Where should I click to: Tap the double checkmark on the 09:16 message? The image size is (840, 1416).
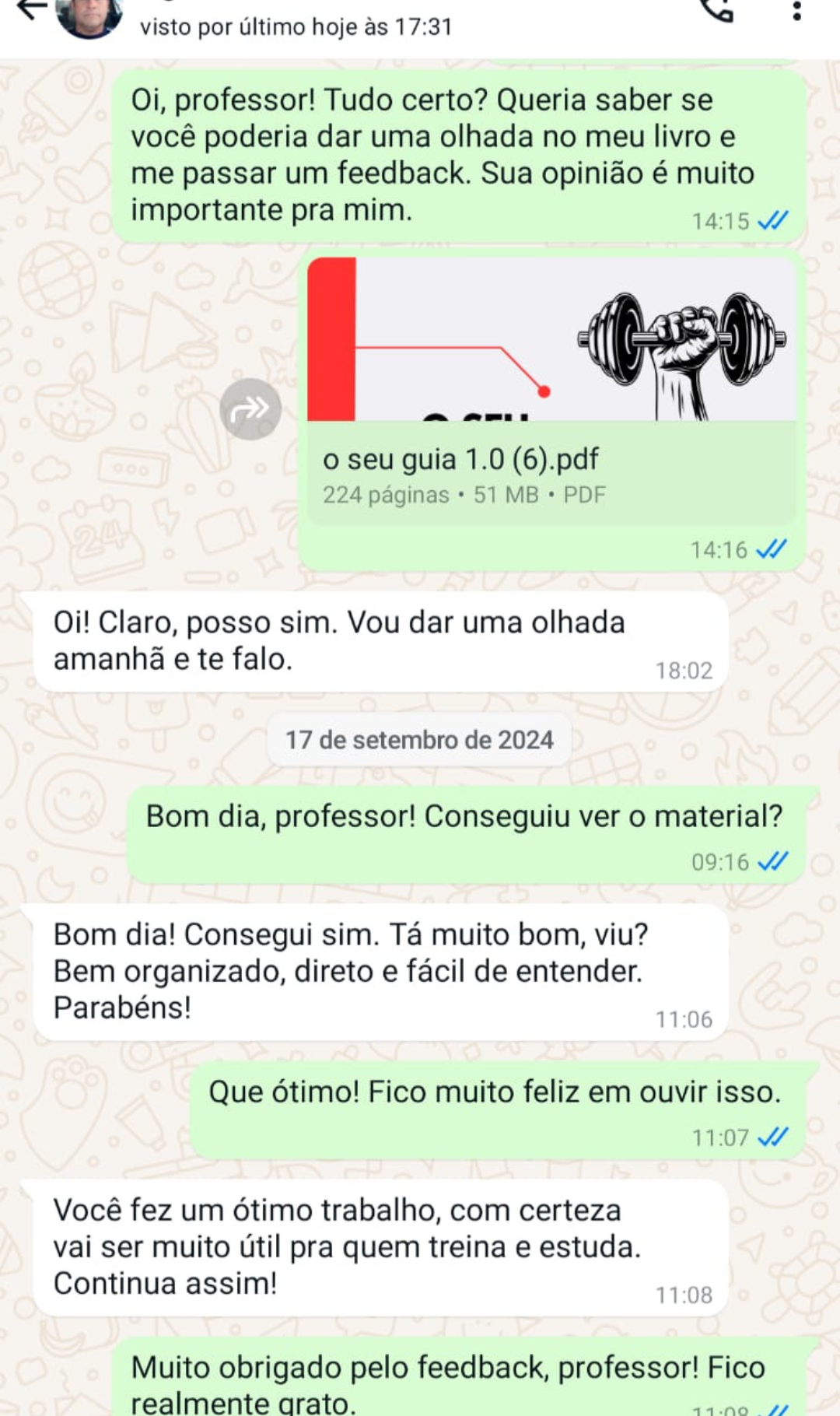pyautogui.click(x=773, y=860)
